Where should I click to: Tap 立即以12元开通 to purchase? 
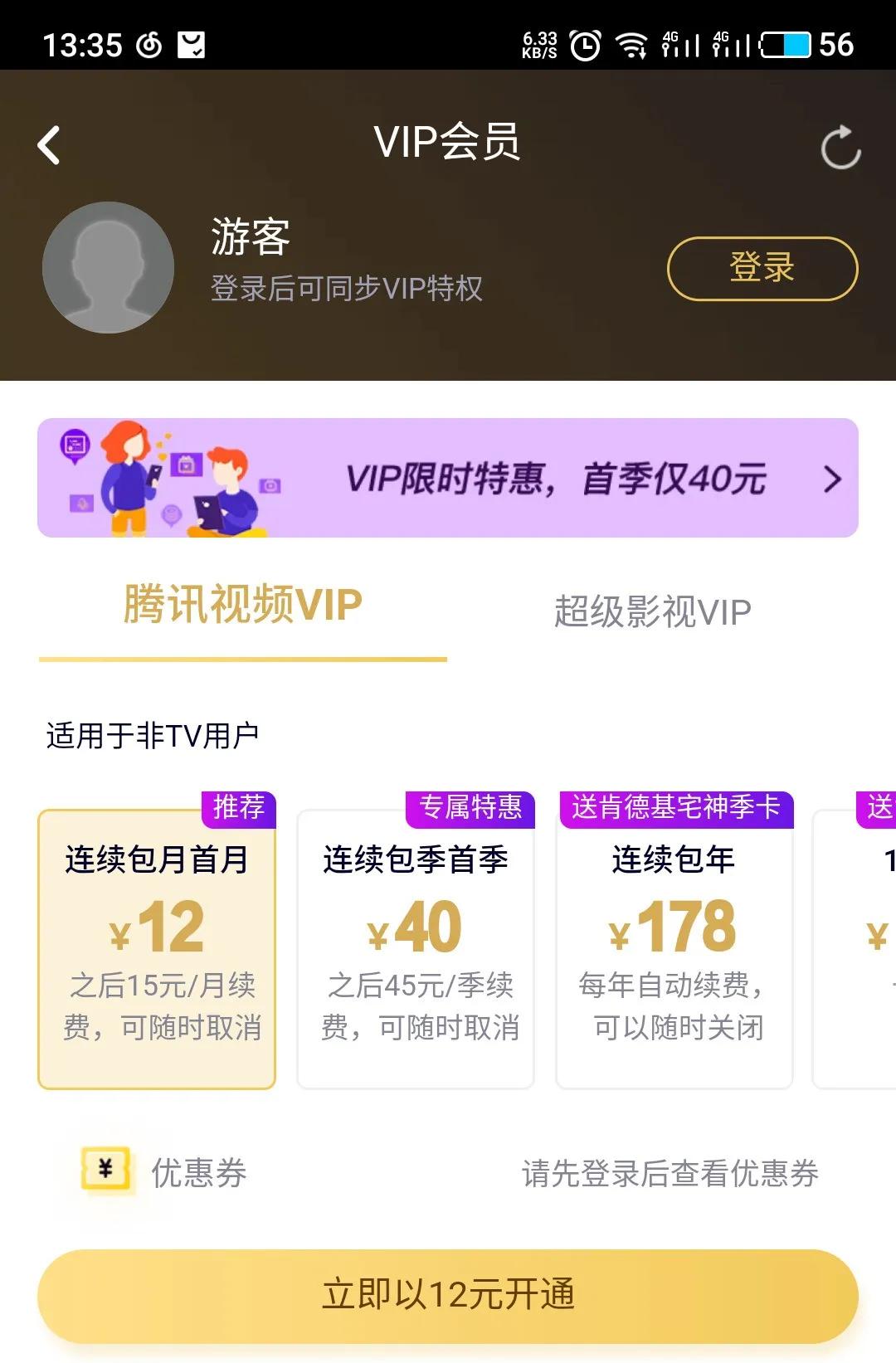click(448, 1293)
